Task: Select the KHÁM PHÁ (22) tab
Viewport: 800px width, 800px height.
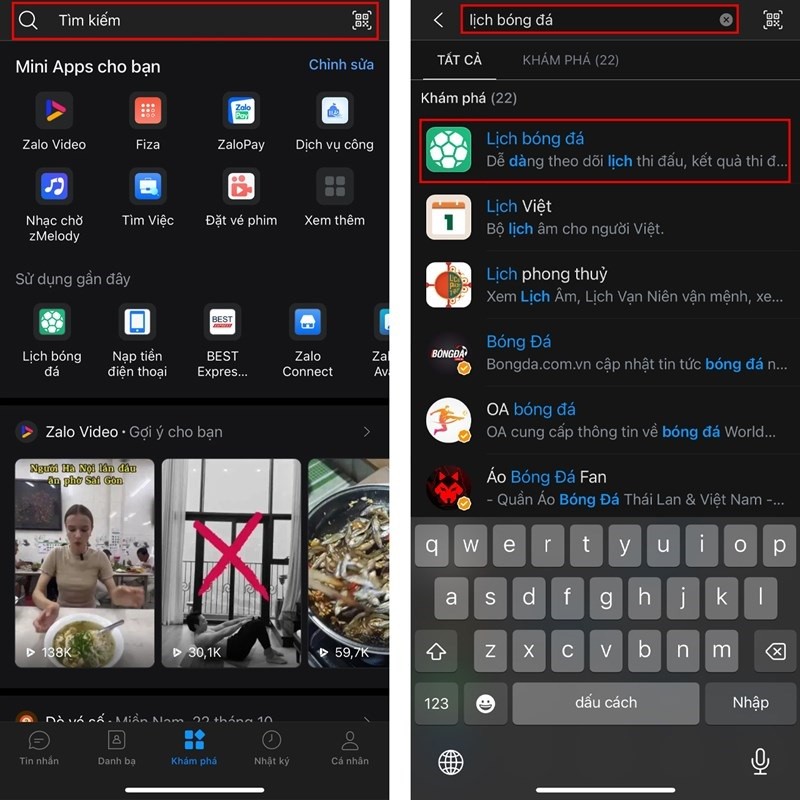Action: coord(570,60)
